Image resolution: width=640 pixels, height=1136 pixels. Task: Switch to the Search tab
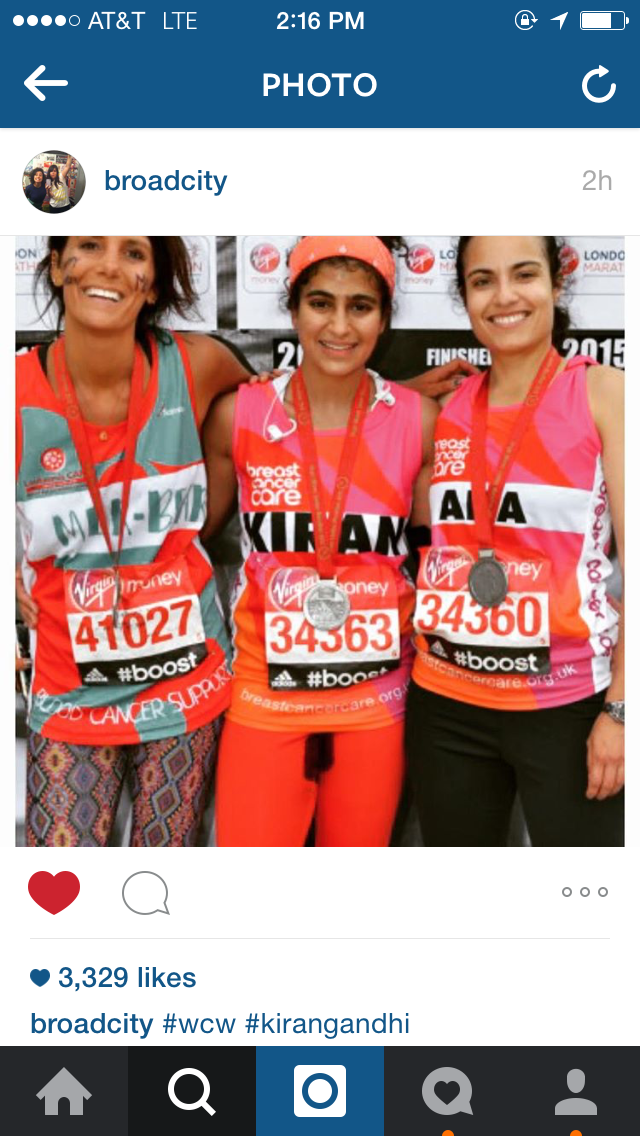pos(191,1091)
